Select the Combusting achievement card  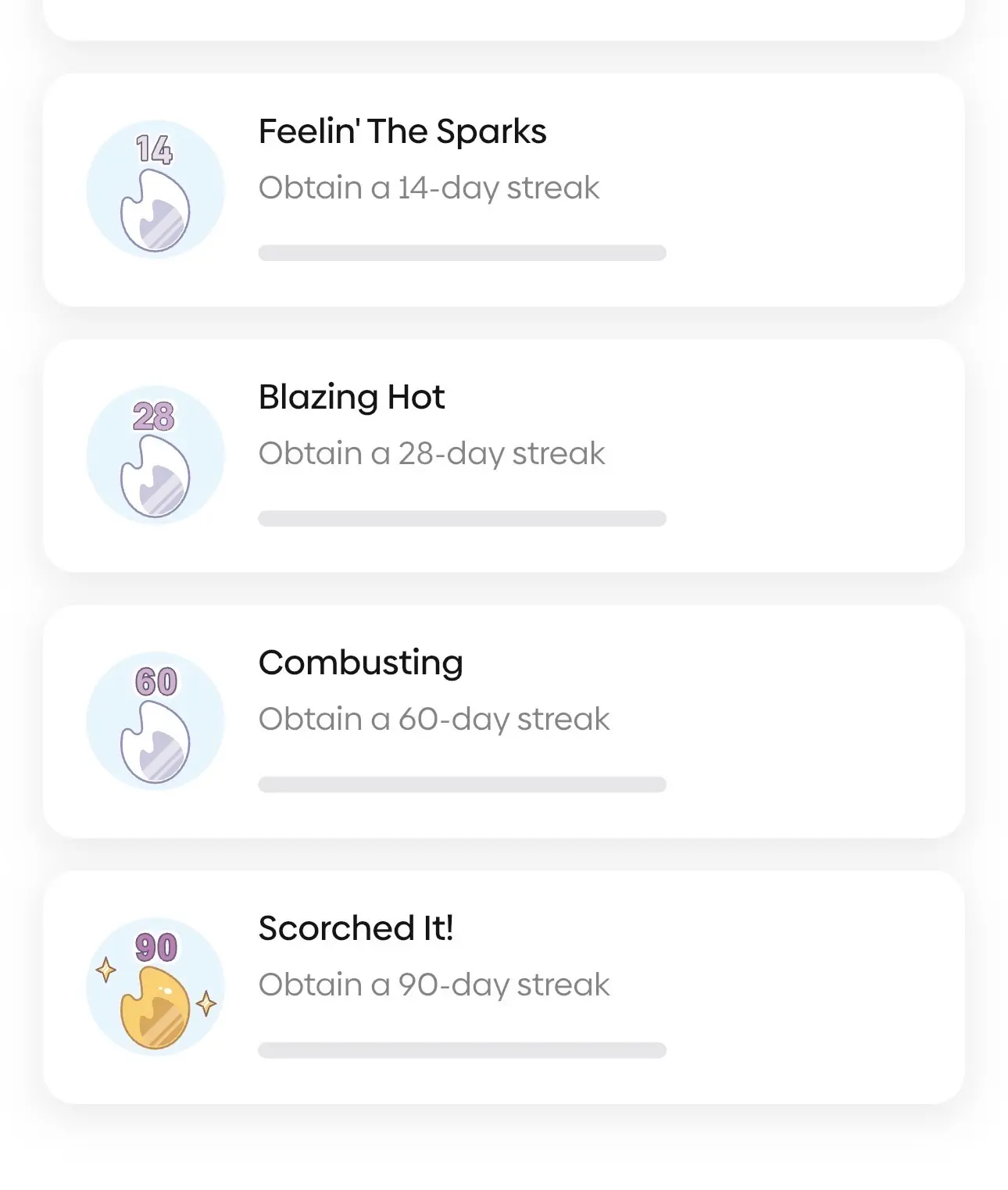504,719
